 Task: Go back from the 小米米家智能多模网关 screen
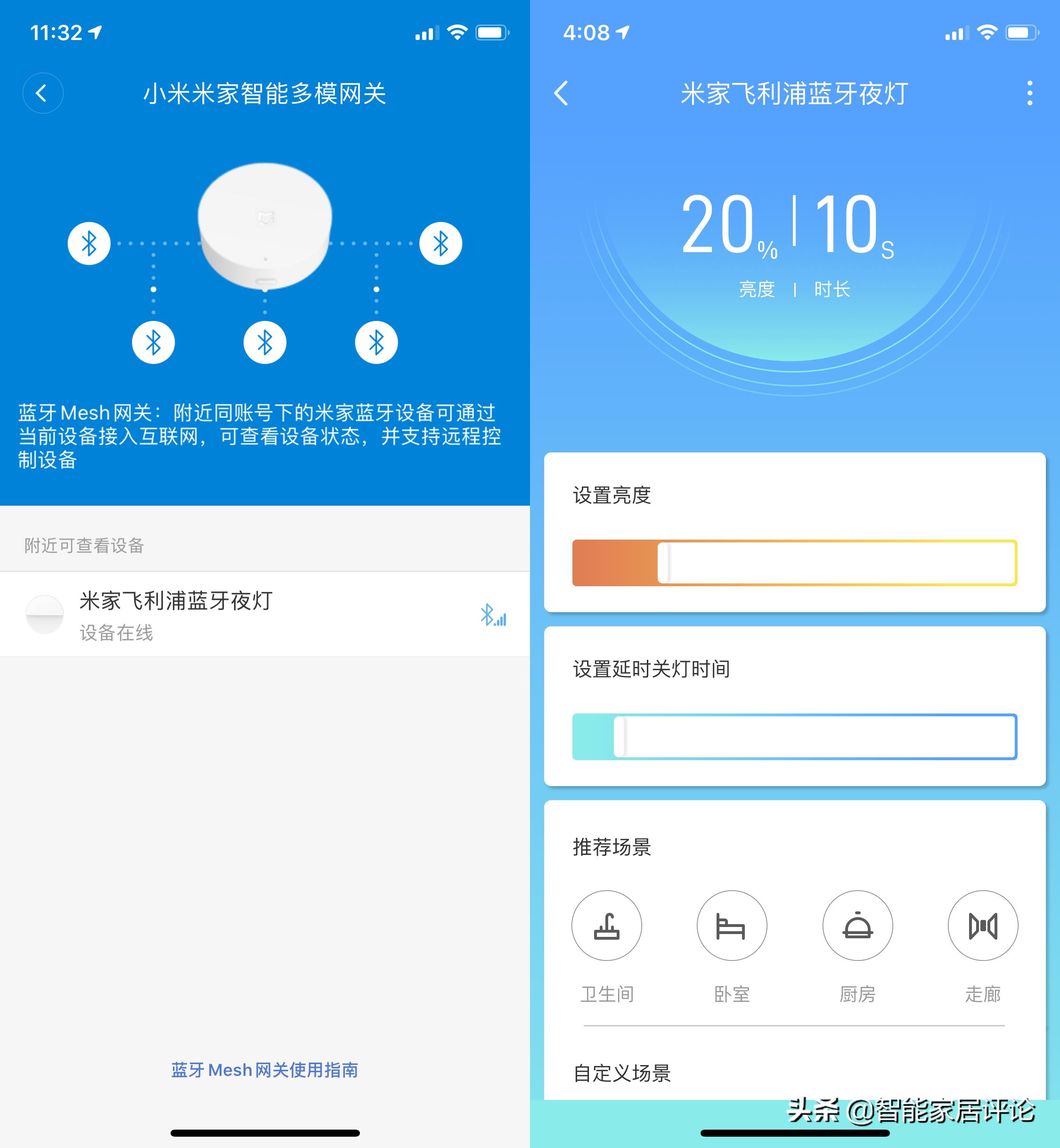click(42, 93)
